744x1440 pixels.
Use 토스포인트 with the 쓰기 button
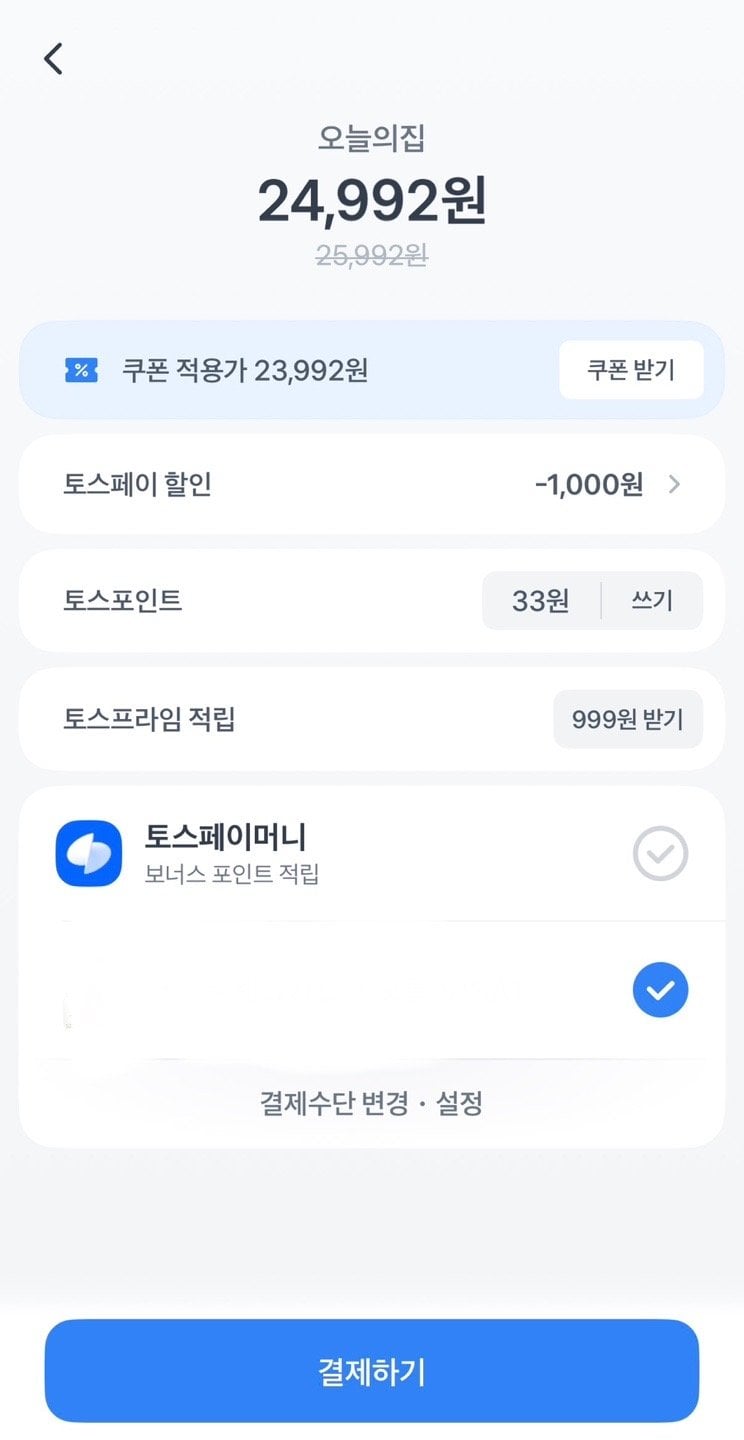(652, 601)
